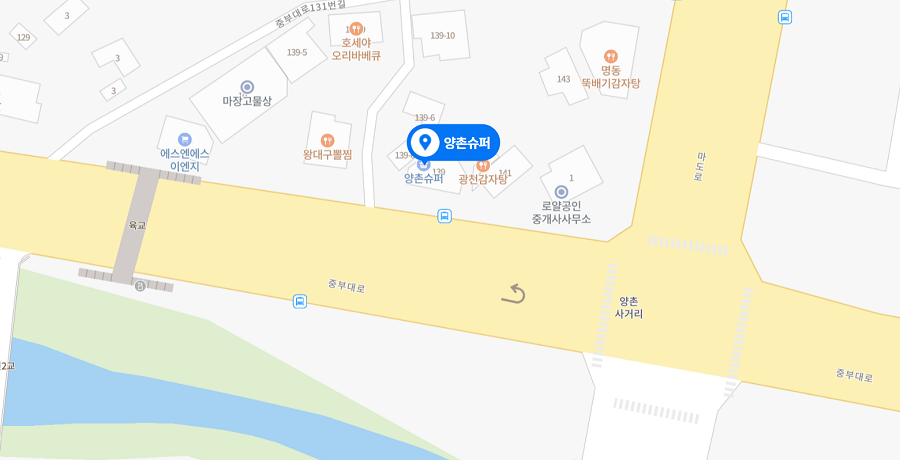Tap the bus stop below 양촌슈퍼
The image size is (900, 460).
pos(444,215)
